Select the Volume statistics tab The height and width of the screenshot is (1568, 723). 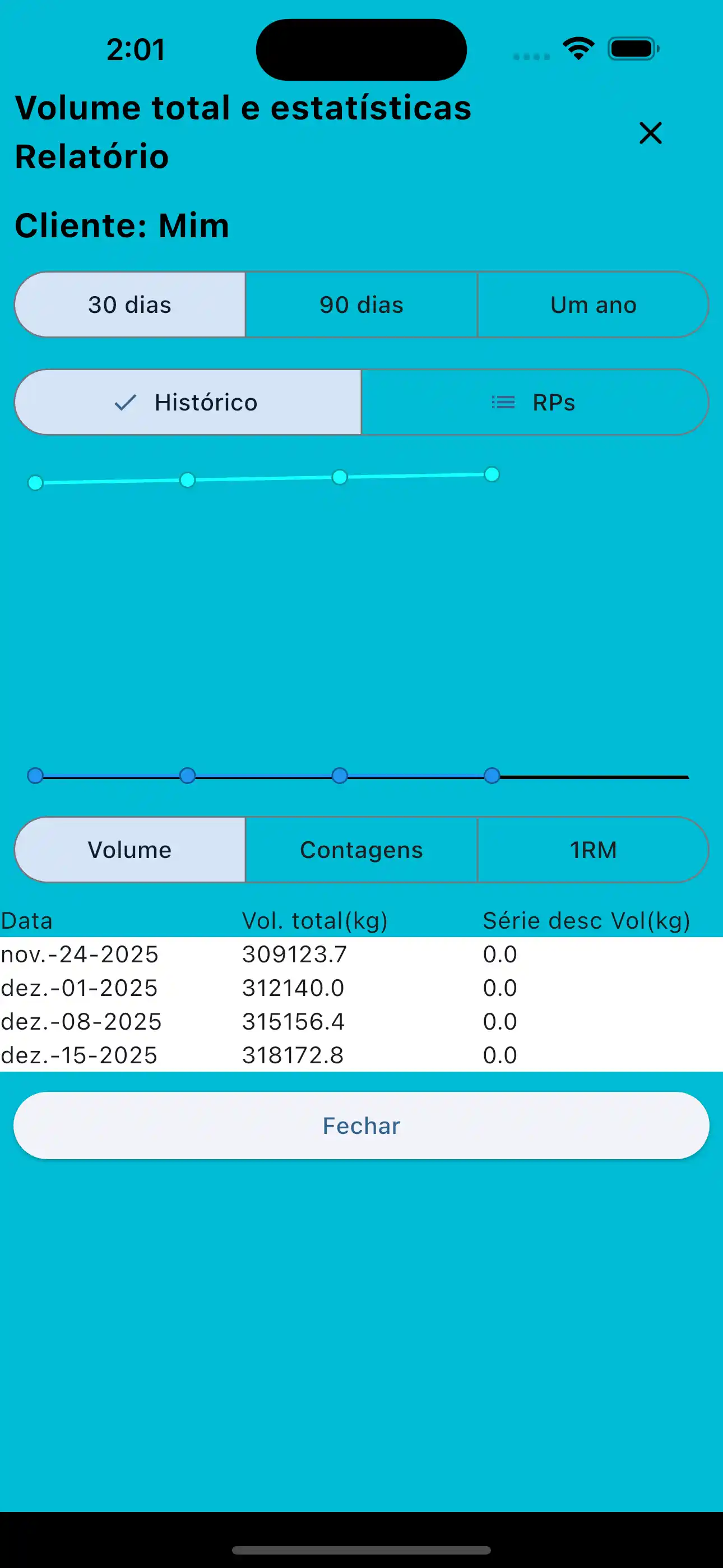pos(130,850)
